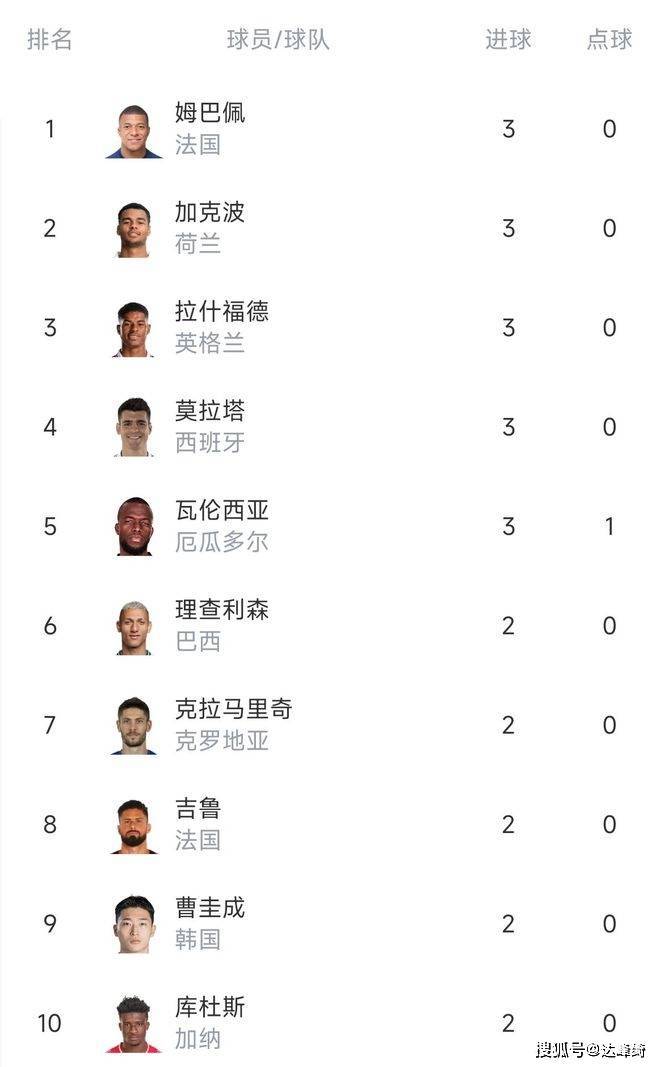Screen dimensions: 660x1067
Task: Open 吉鲁's player row
Action: [330, 824]
